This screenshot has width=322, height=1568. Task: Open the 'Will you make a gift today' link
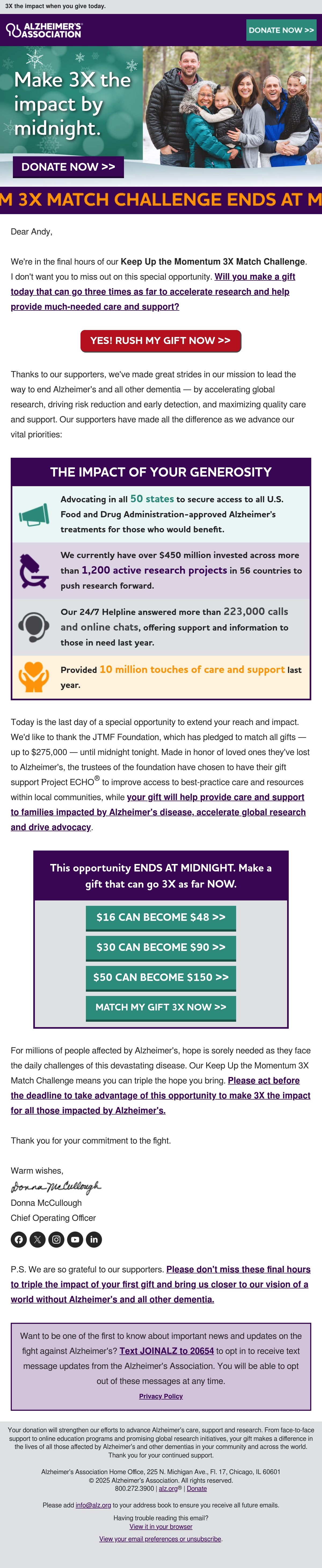tap(153, 292)
